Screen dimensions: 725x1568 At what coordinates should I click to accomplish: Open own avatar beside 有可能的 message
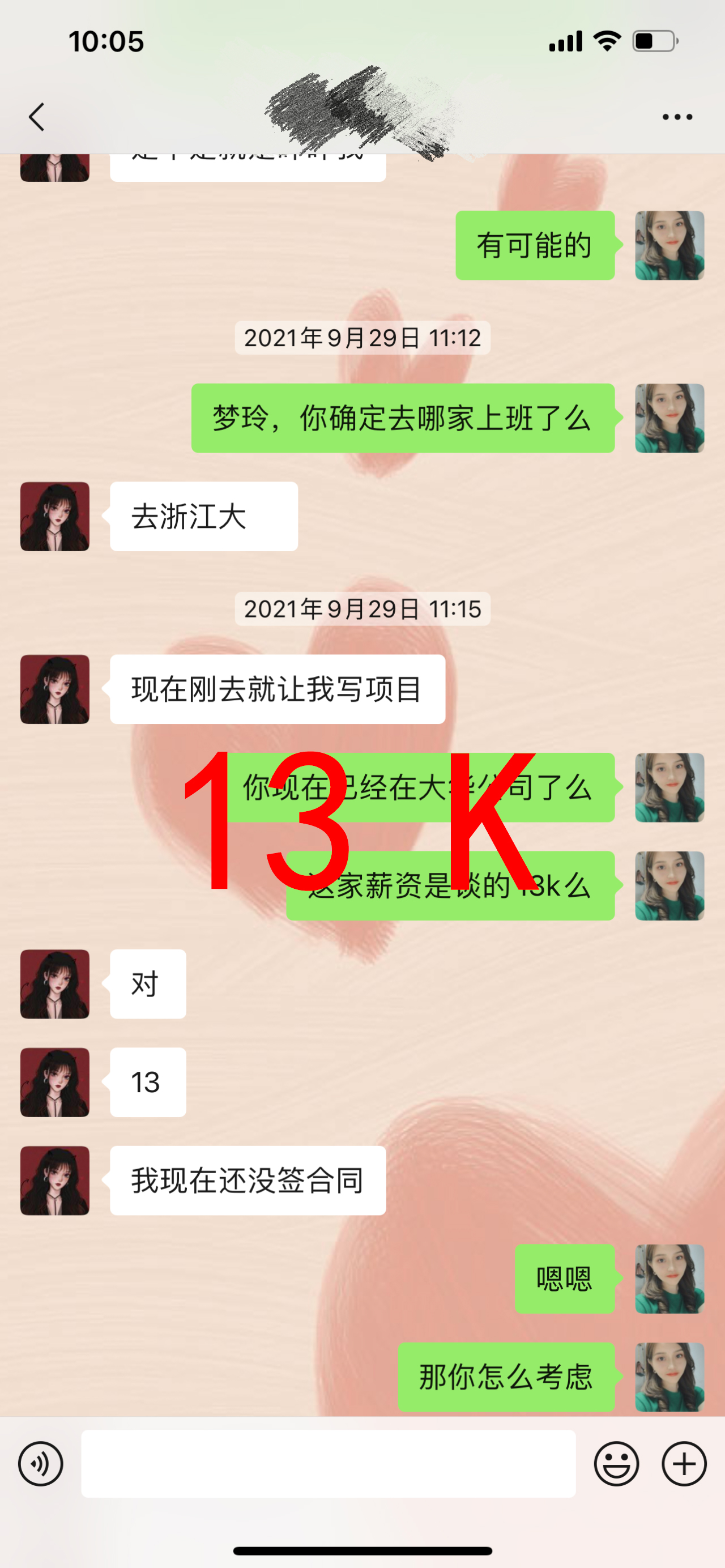(x=669, y=245)
